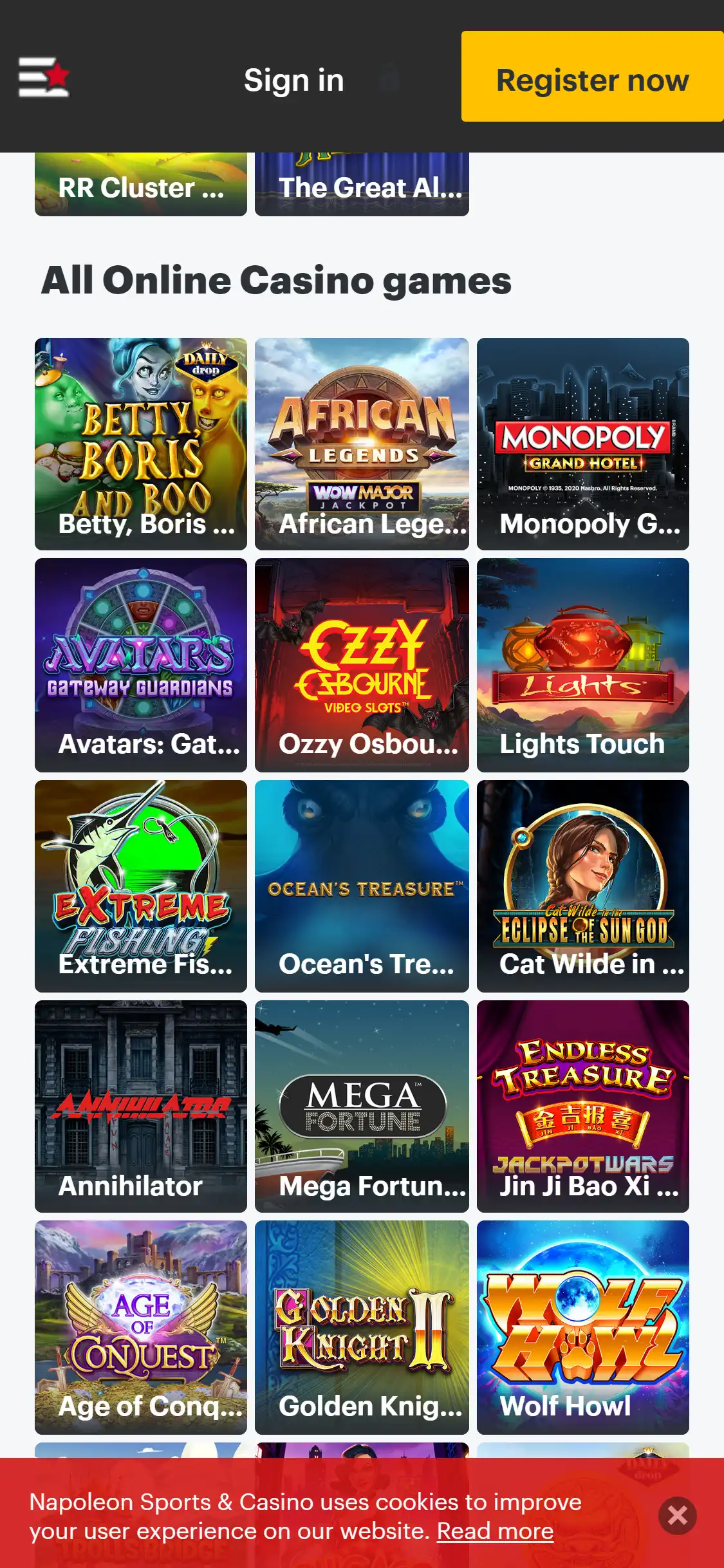Select Ocean's Treasure game
The image size is (724, 1568).
[362, 886]
